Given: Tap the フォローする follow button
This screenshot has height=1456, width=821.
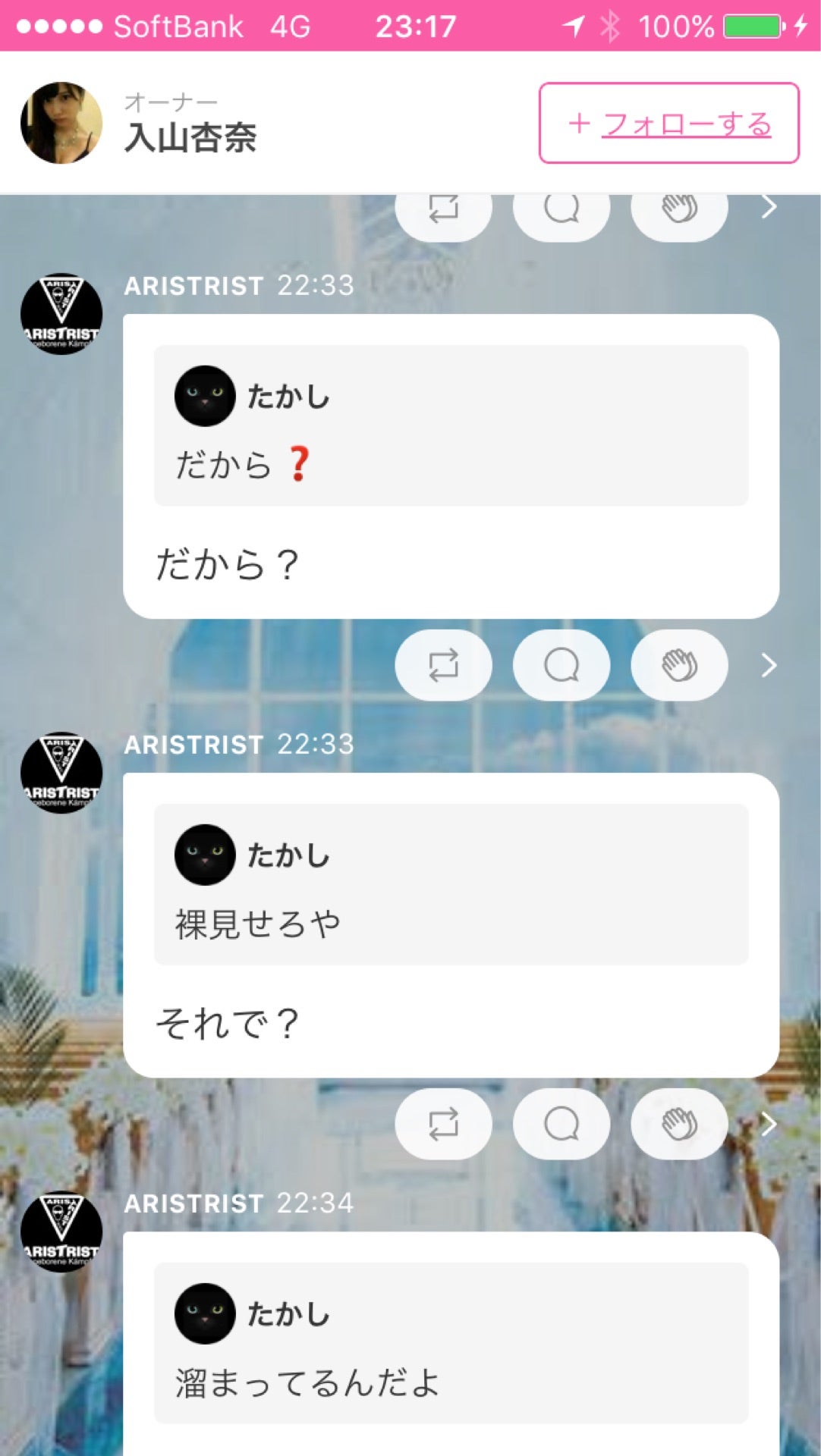Looking at the screenshot, I should 667,124.
